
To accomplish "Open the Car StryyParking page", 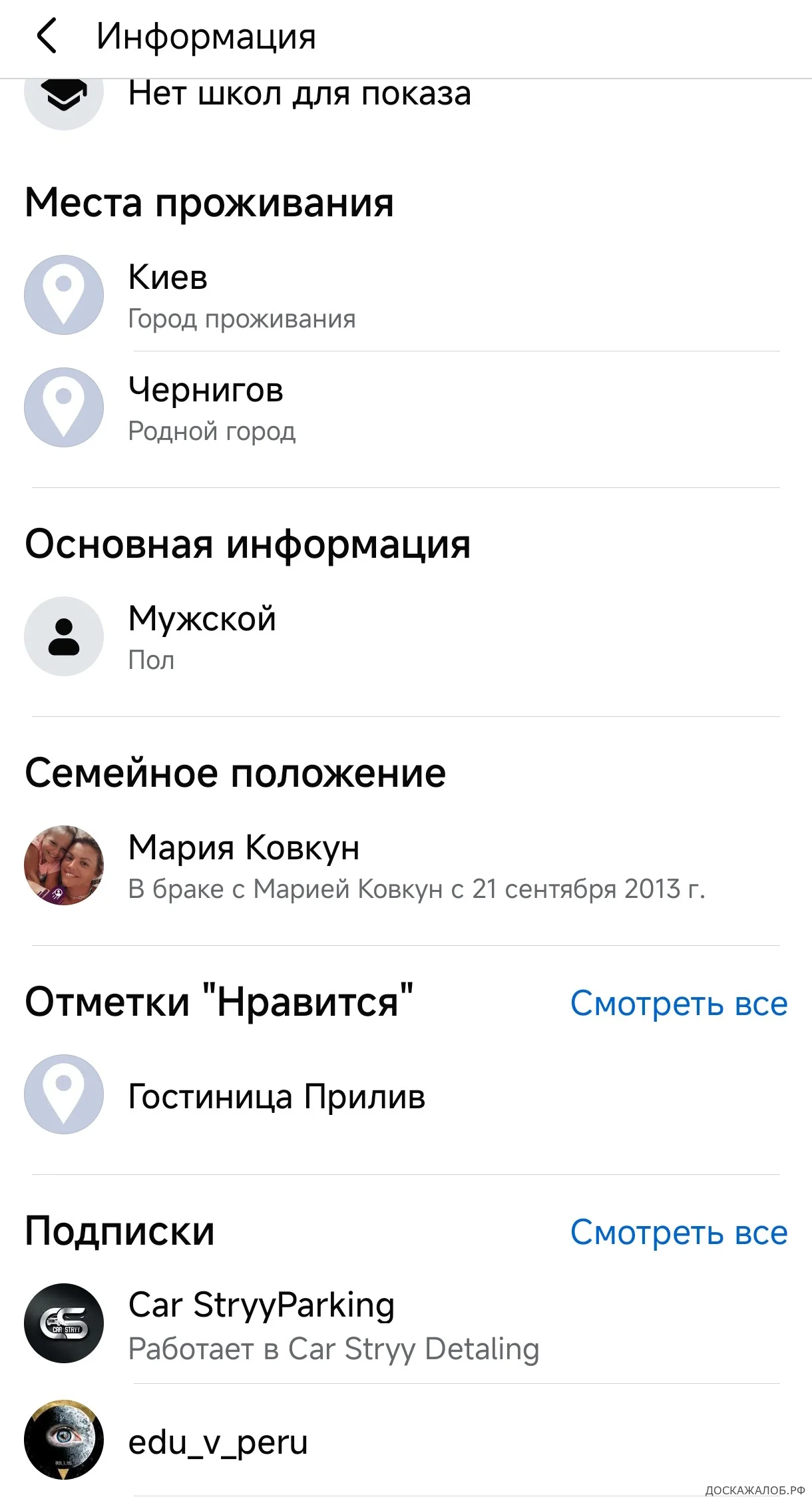I will (261, 1305).
